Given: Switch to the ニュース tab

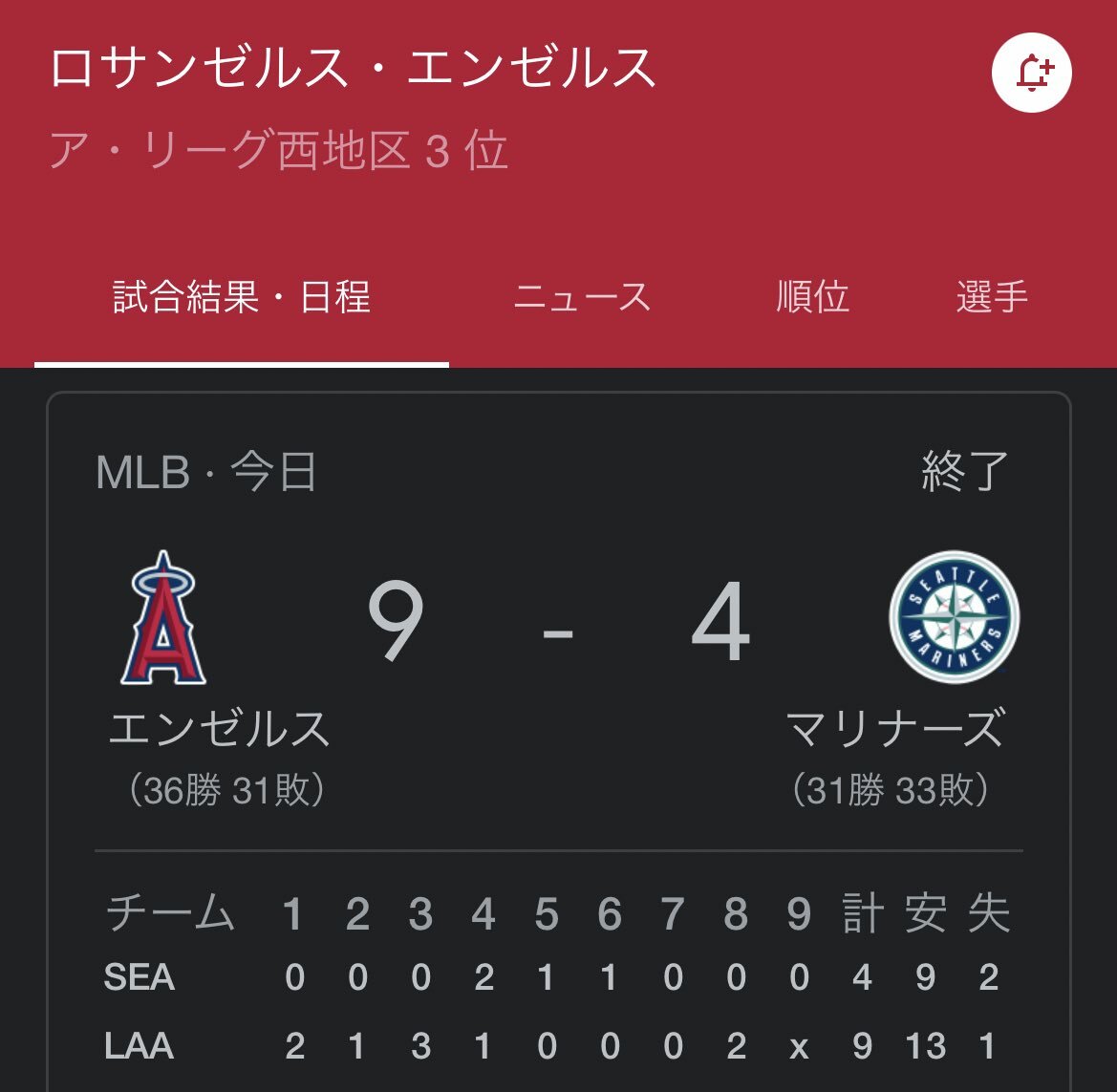Looking at the screenshot, I should point(582,297).
